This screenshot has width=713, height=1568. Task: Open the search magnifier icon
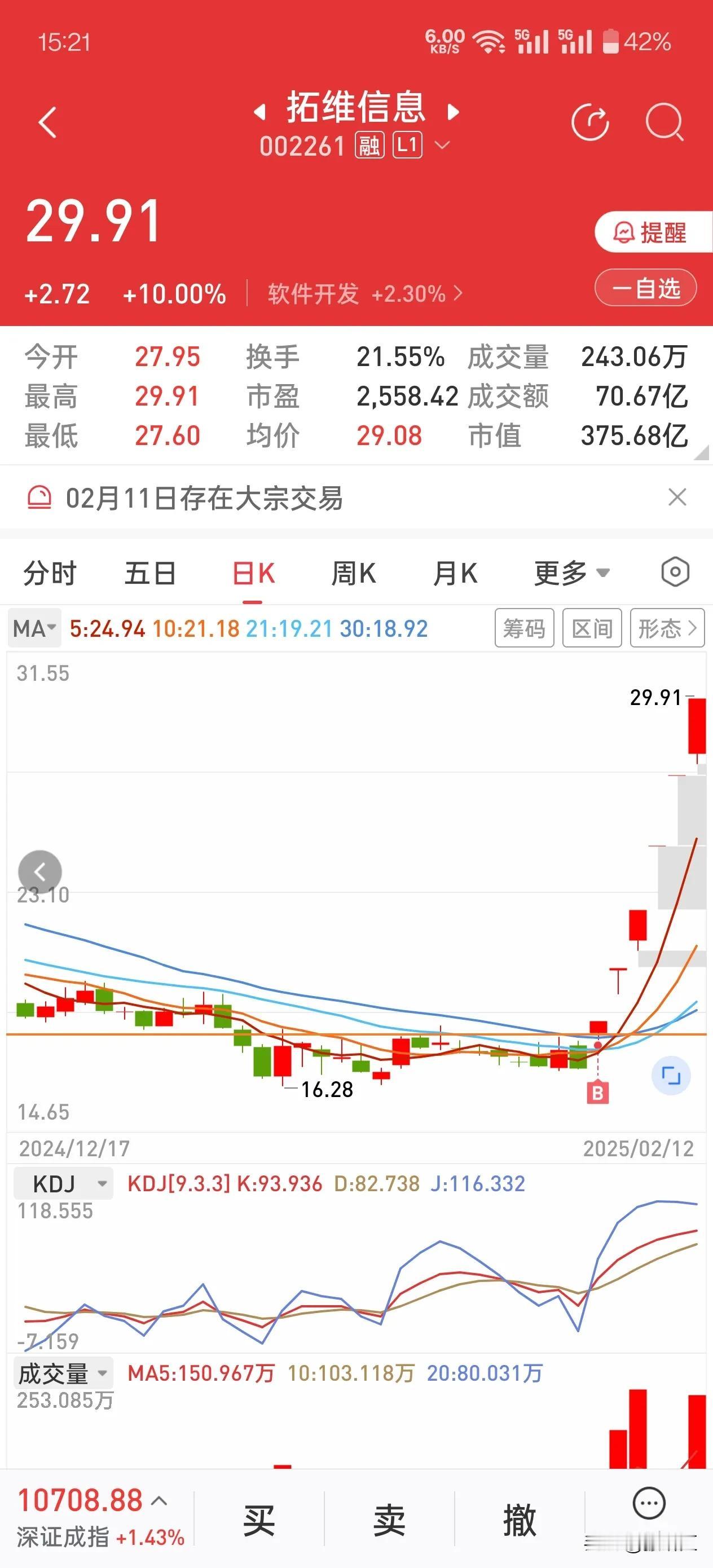tap(665, 122)
